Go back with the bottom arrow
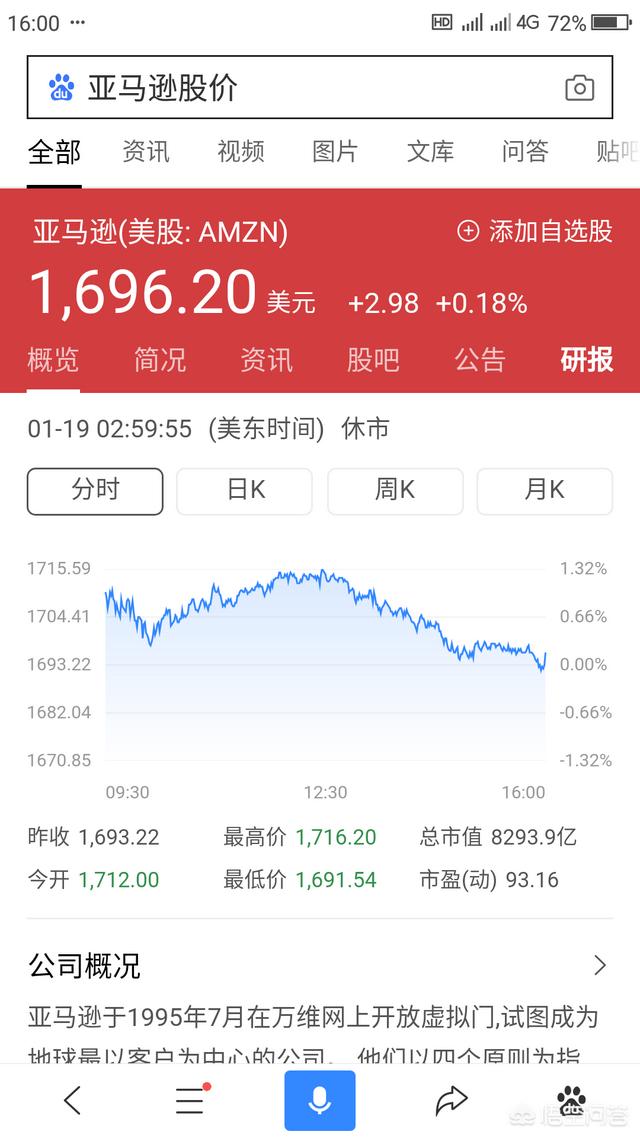This screenshot has width=640, height=1138. 72,1100
